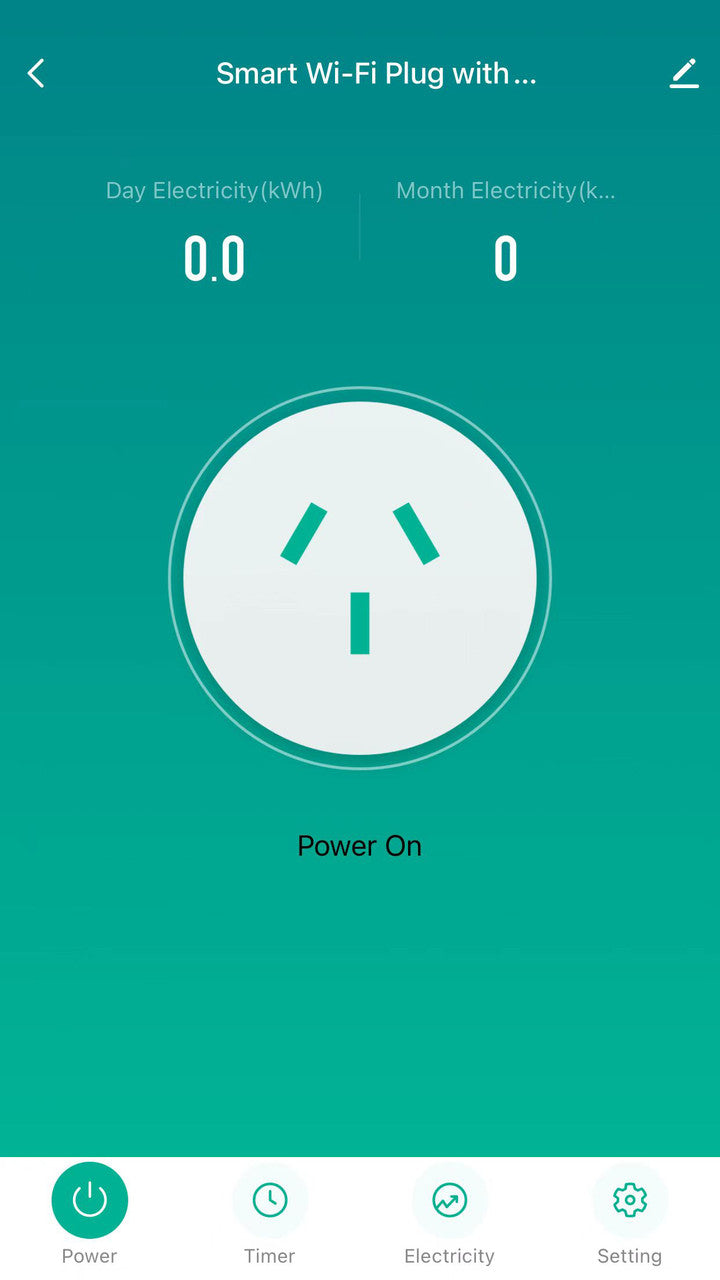The image size is (720, 1280).
Task: Tap the pencil icon to rename the plug
Action: point(684,73)
